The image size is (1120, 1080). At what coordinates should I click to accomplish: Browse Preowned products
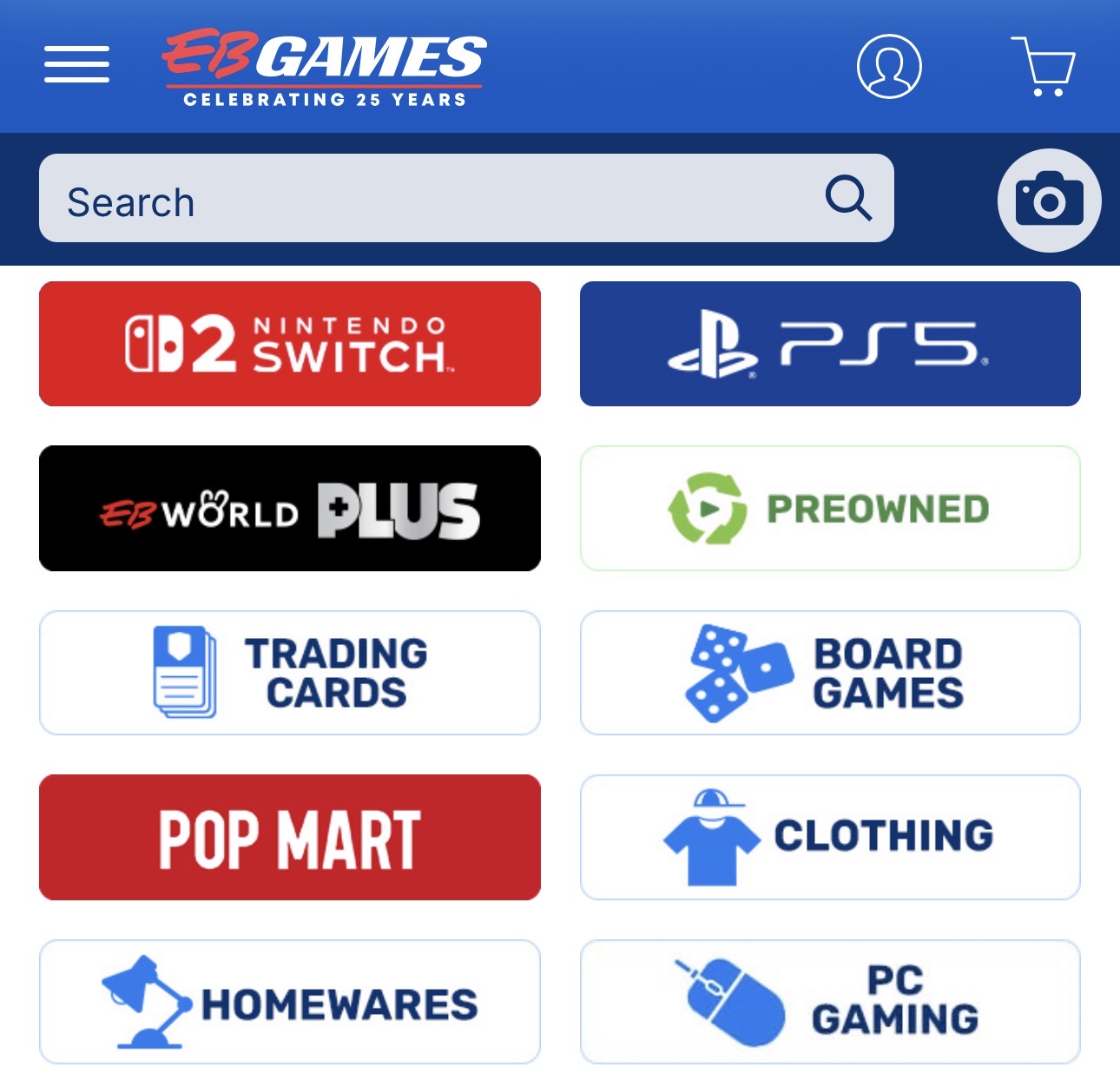830,509
